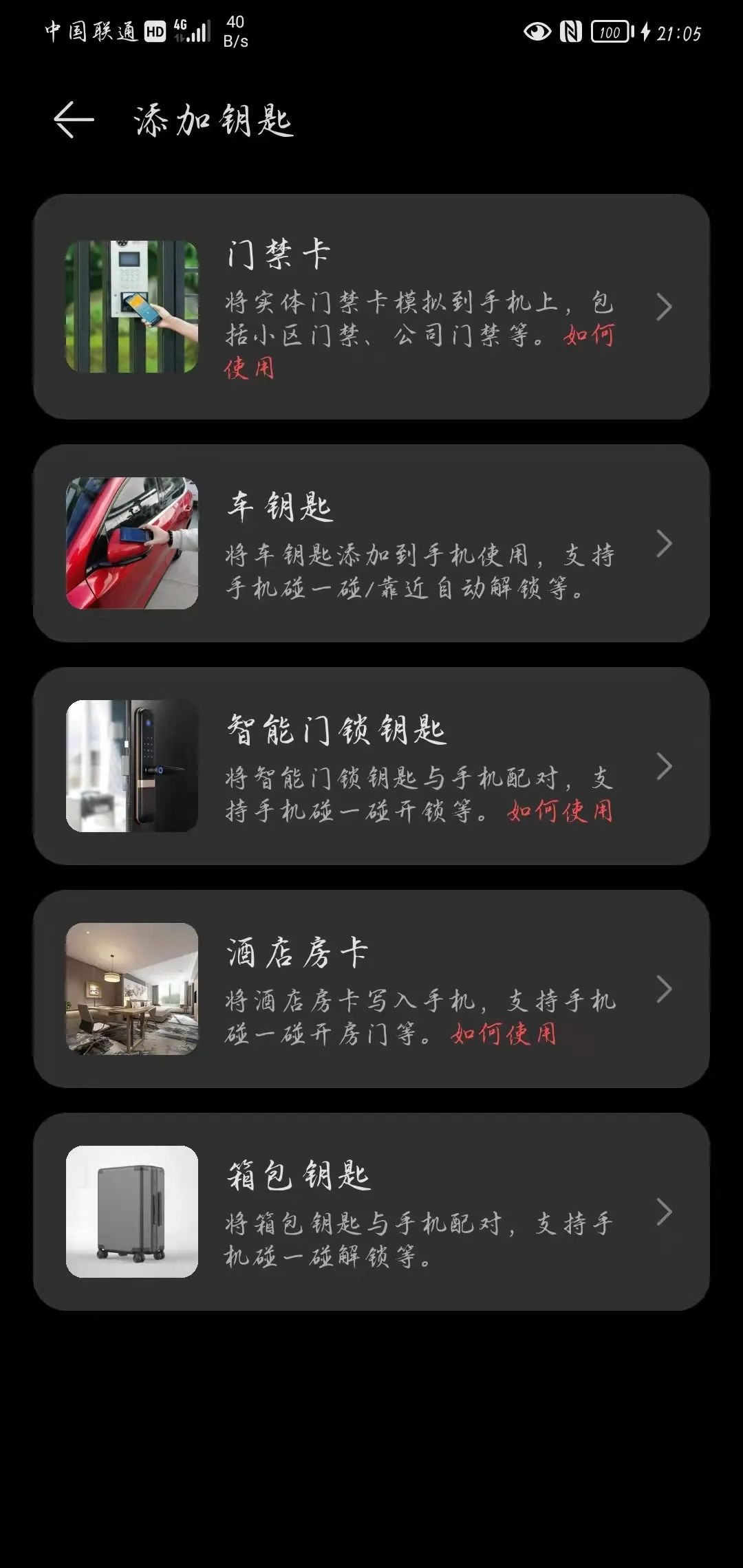View 如何使用 help for 智能门锁钥匙
This screenshot has height=1568, width=743.
(x=559, y=812)
